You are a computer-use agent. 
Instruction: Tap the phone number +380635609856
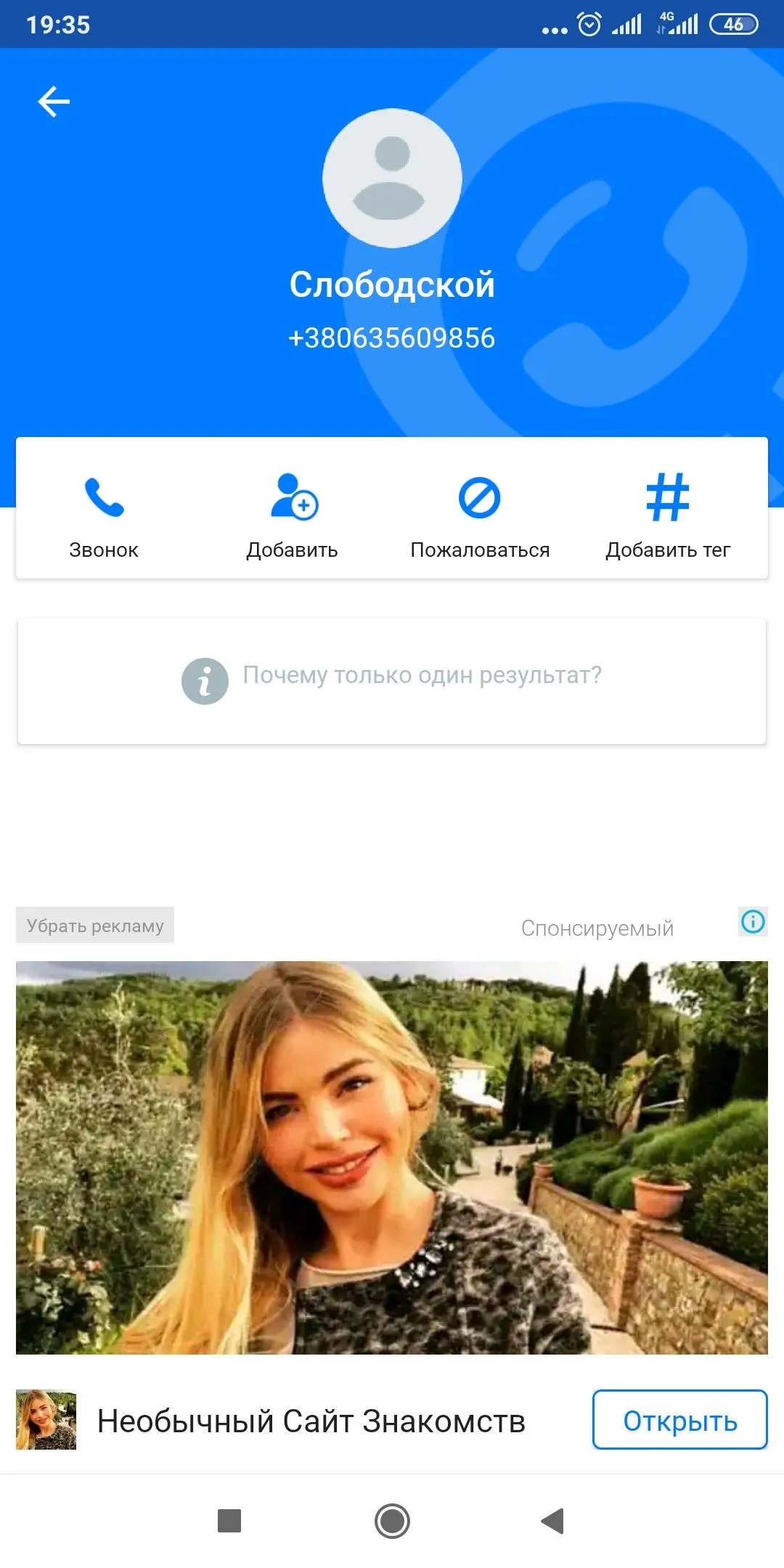pyautogui.click(x=392, y=337)
